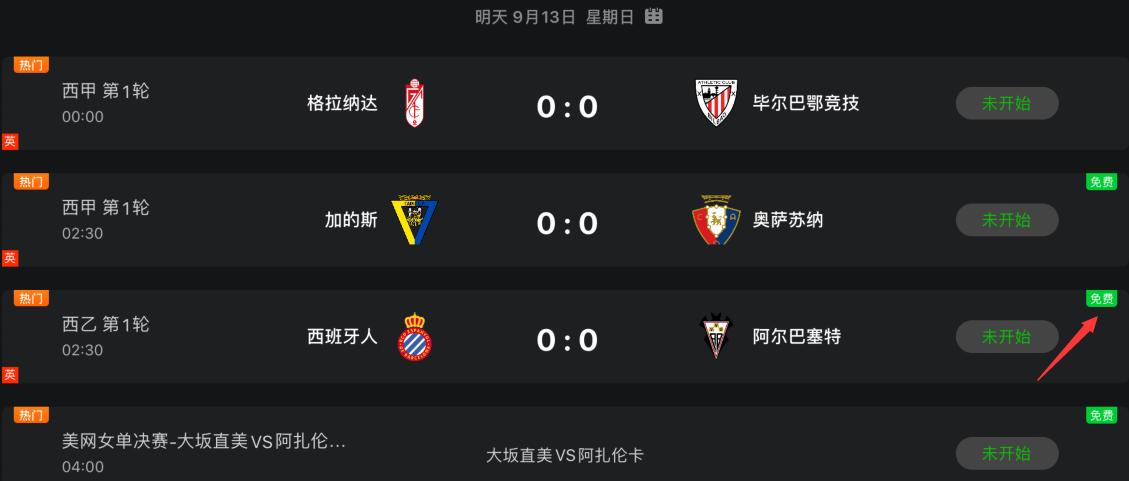Open the 西班牙人 vs 阿尔巴塞特 match
The height and width of the screenshot is (481, 1129).
(x=566, y=339)
